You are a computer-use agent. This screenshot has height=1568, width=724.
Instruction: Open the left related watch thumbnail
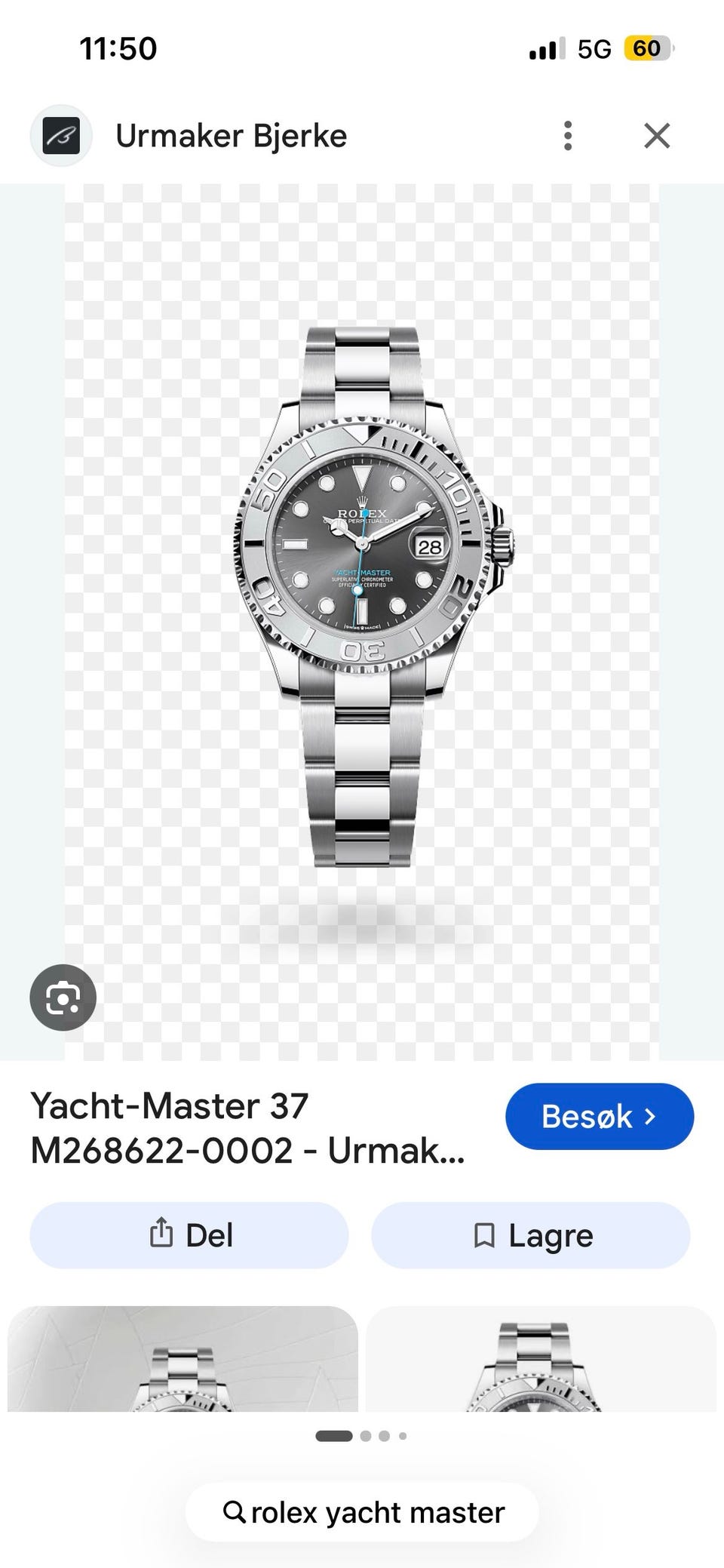[183, 1358]
